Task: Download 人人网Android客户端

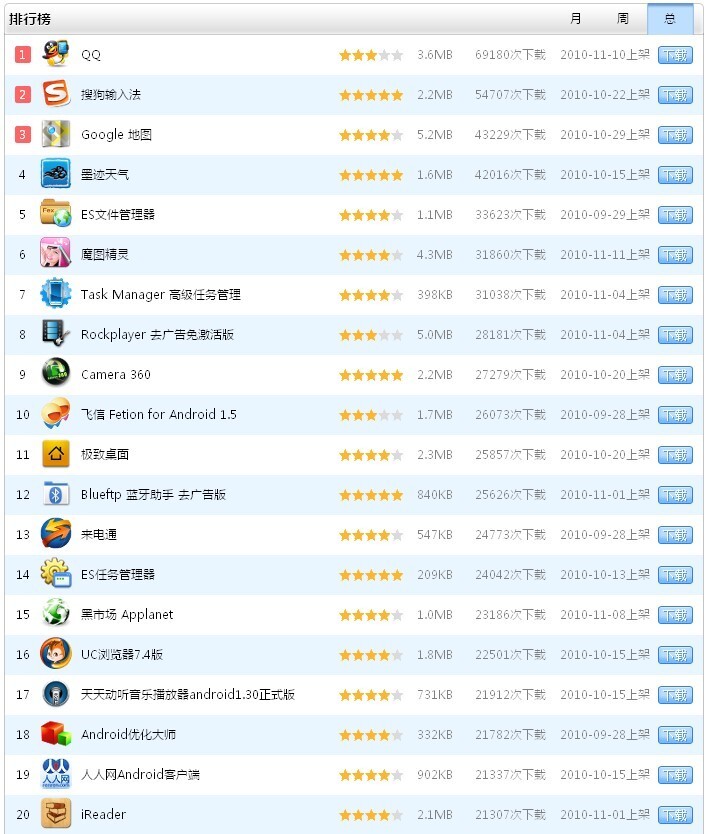Action: coord(675,775)
